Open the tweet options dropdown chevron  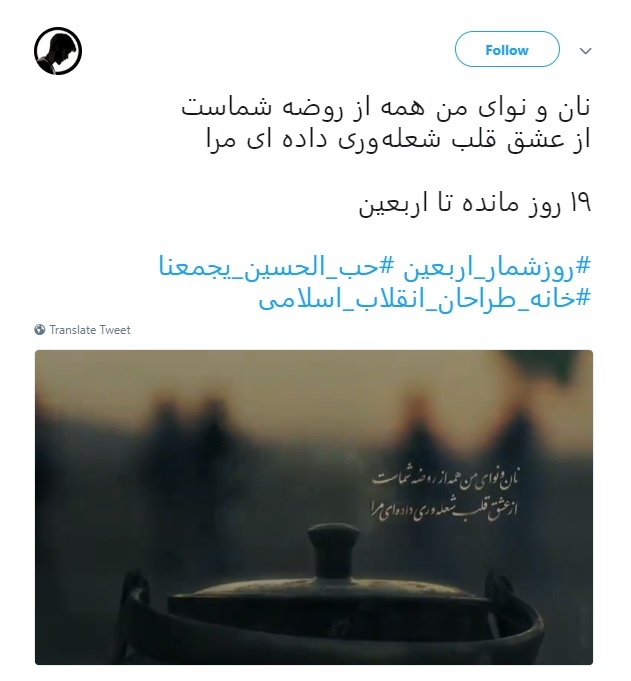click(586, 50)
